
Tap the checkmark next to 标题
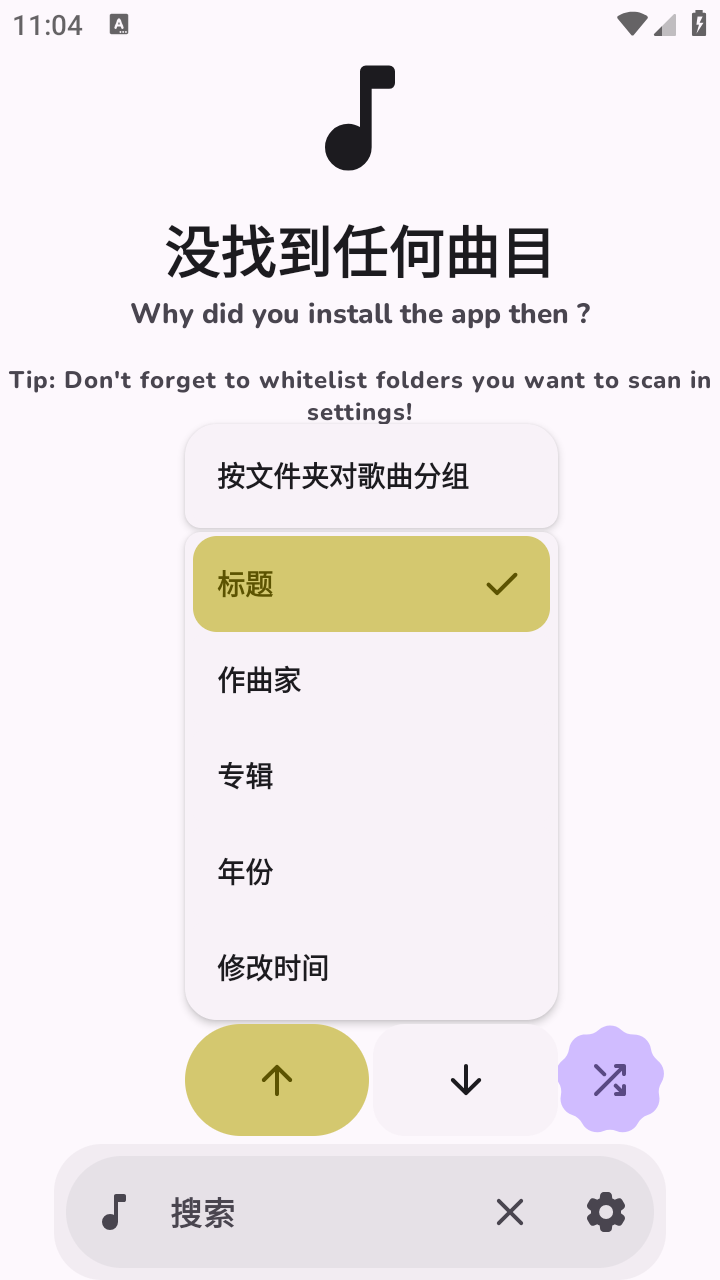click(x=501, y=583)
